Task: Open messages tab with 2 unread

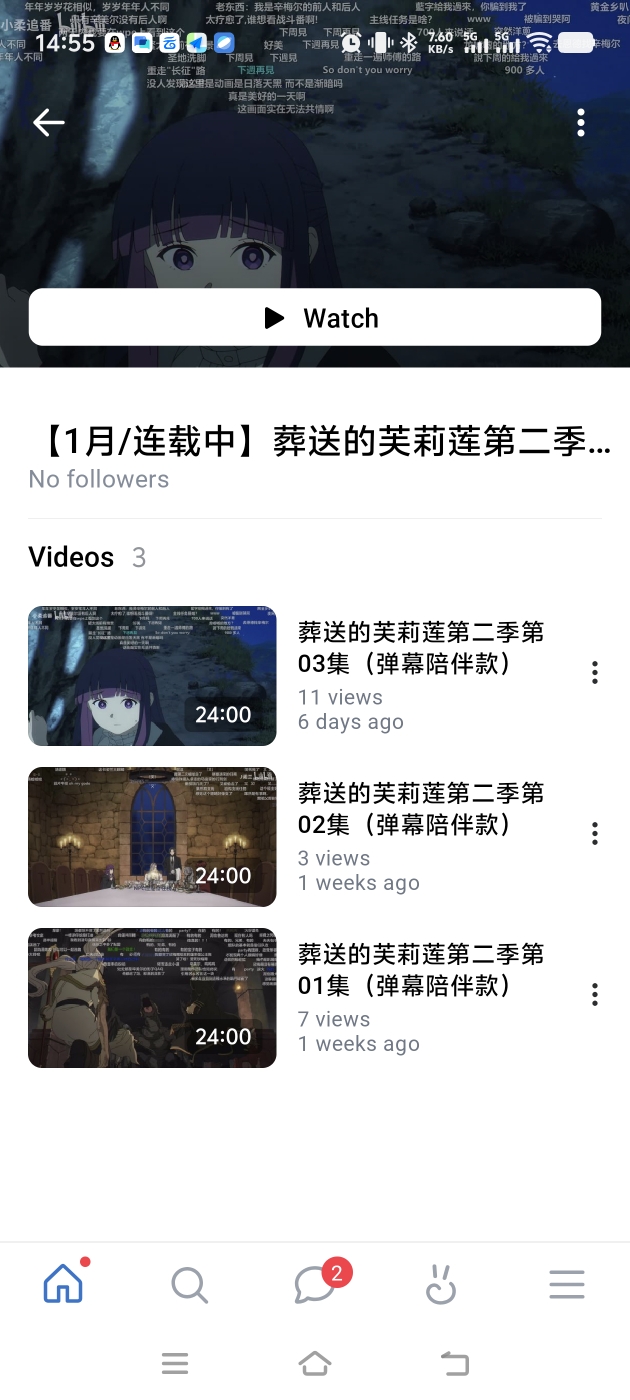Action: pyautogui.click(x=315, y=1284)
